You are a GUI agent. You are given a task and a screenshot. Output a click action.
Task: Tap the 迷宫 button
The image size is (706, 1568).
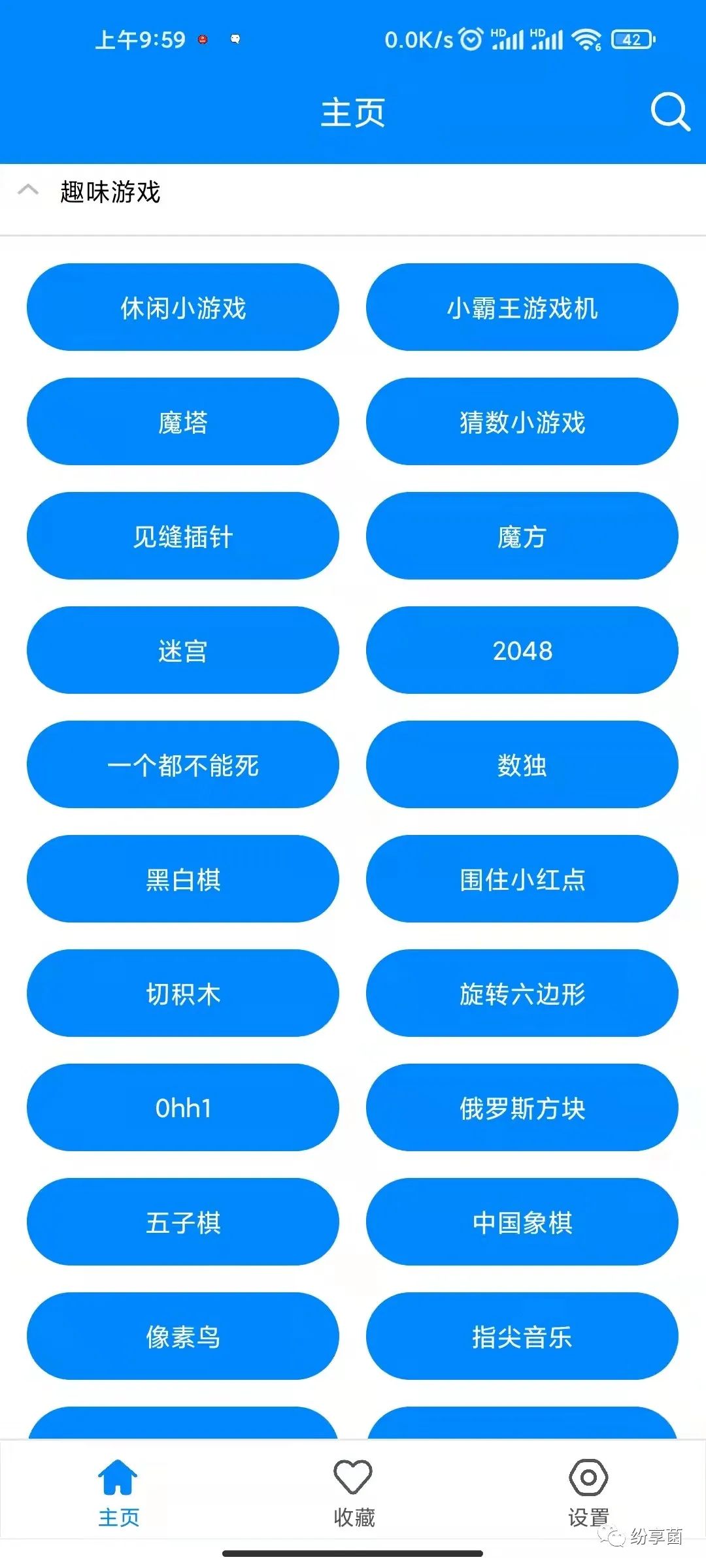(x=183, y=650)
